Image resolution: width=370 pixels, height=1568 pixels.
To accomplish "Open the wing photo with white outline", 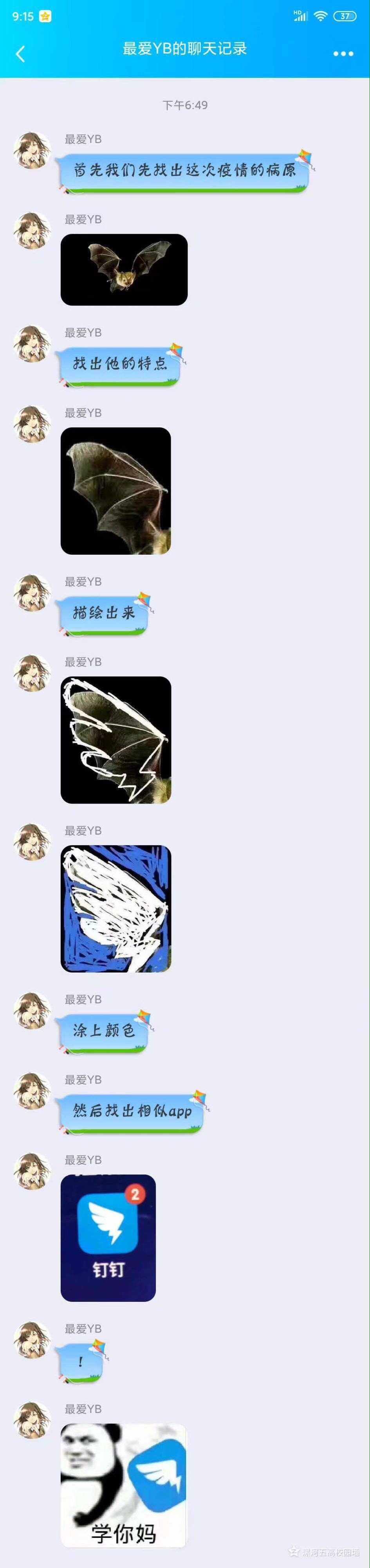I will coord(116,740).
